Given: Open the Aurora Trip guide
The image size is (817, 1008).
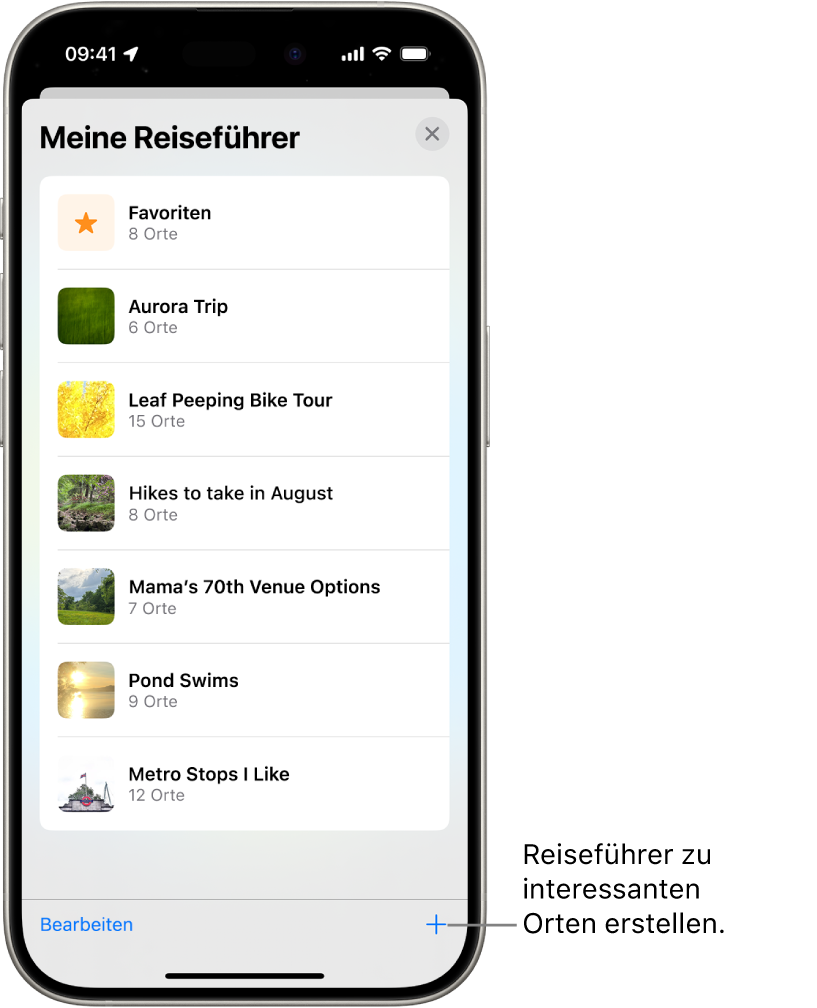Looking at the screenshot, I should (x=244, y=316).
